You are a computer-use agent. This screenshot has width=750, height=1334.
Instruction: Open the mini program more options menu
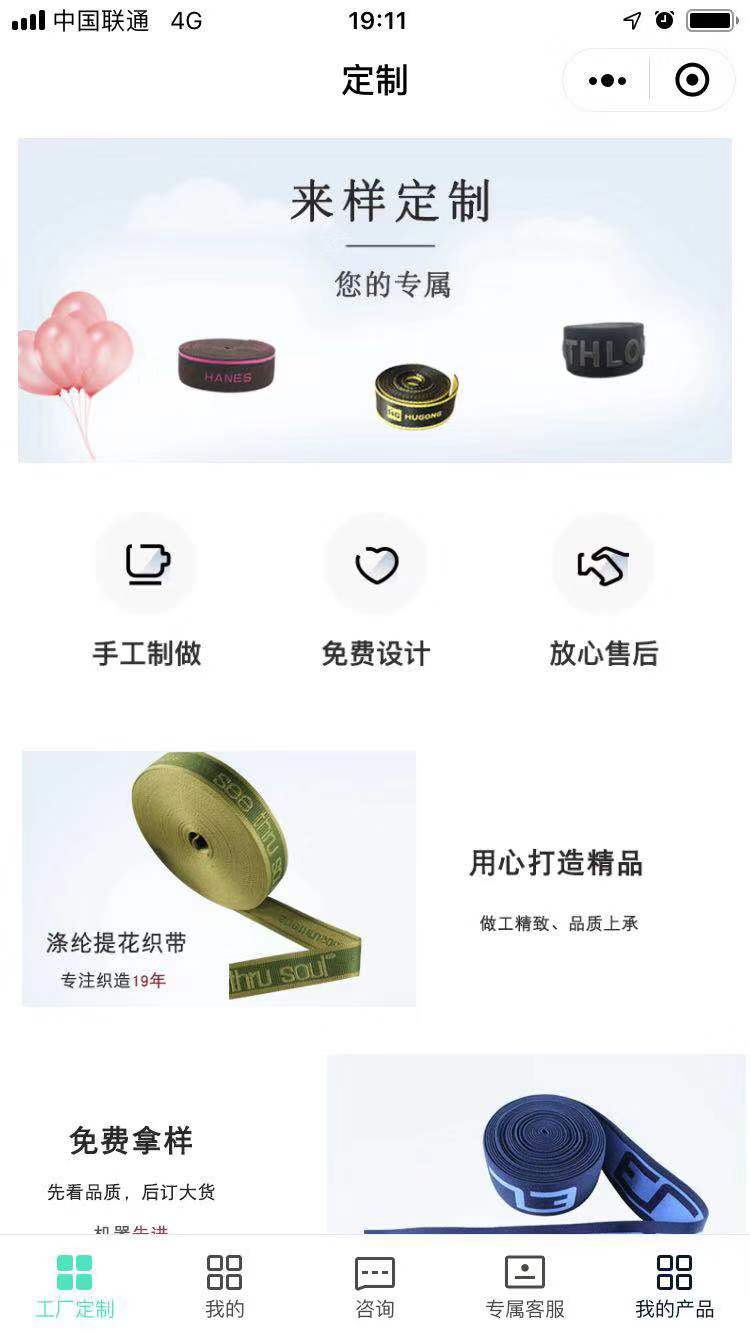coord(607,80)
